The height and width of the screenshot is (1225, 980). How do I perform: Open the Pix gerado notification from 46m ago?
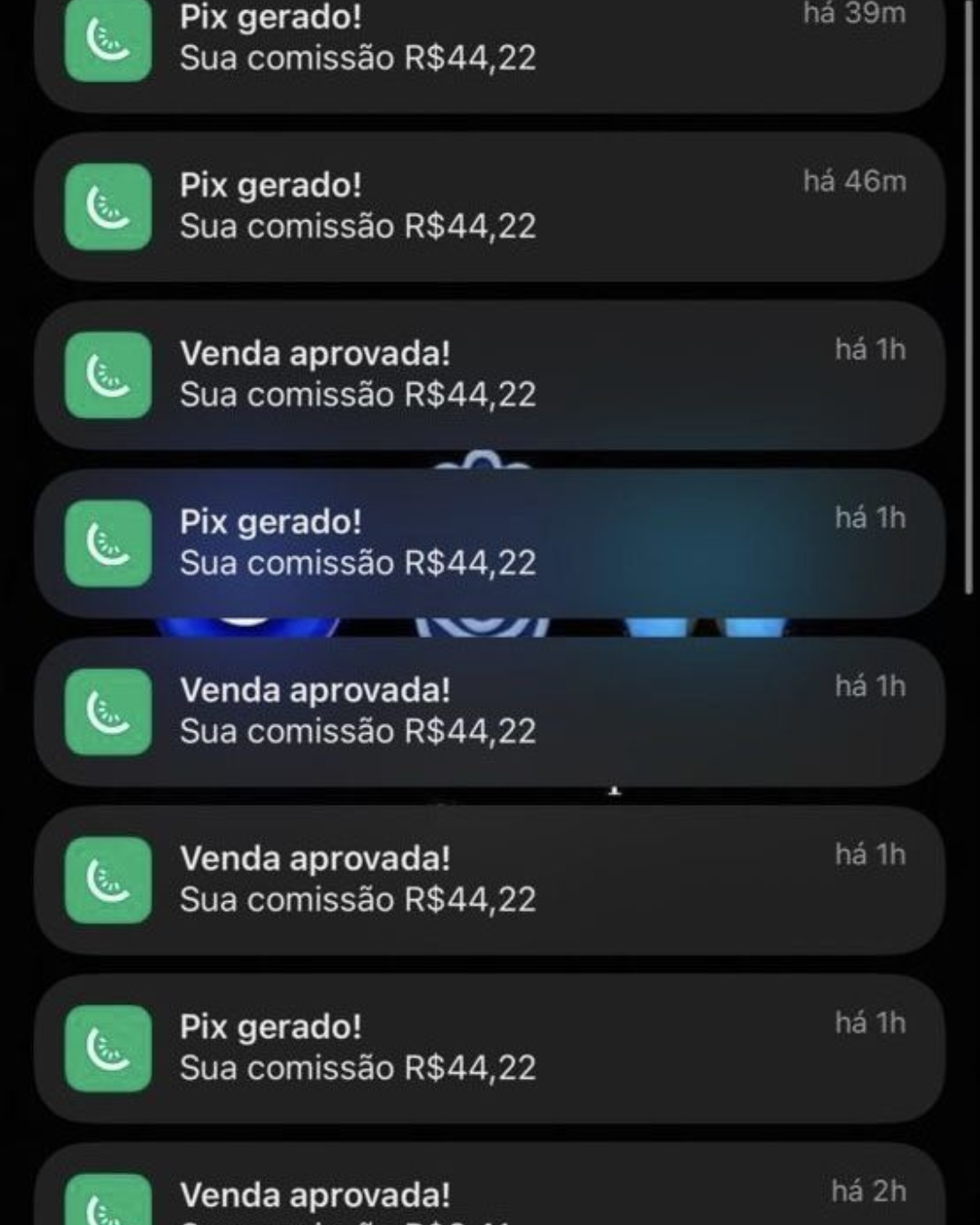(490, 207)
